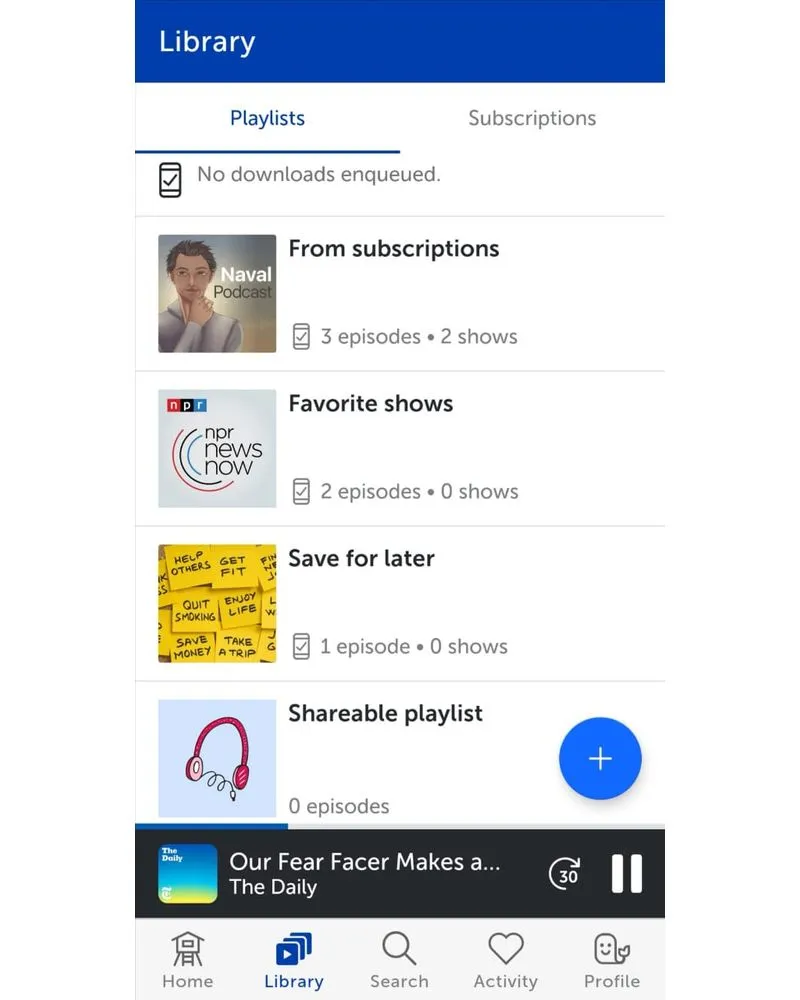Switch to the Subscriptions tab
This screenshot has width=800, height=1000.
coord(531,118)
